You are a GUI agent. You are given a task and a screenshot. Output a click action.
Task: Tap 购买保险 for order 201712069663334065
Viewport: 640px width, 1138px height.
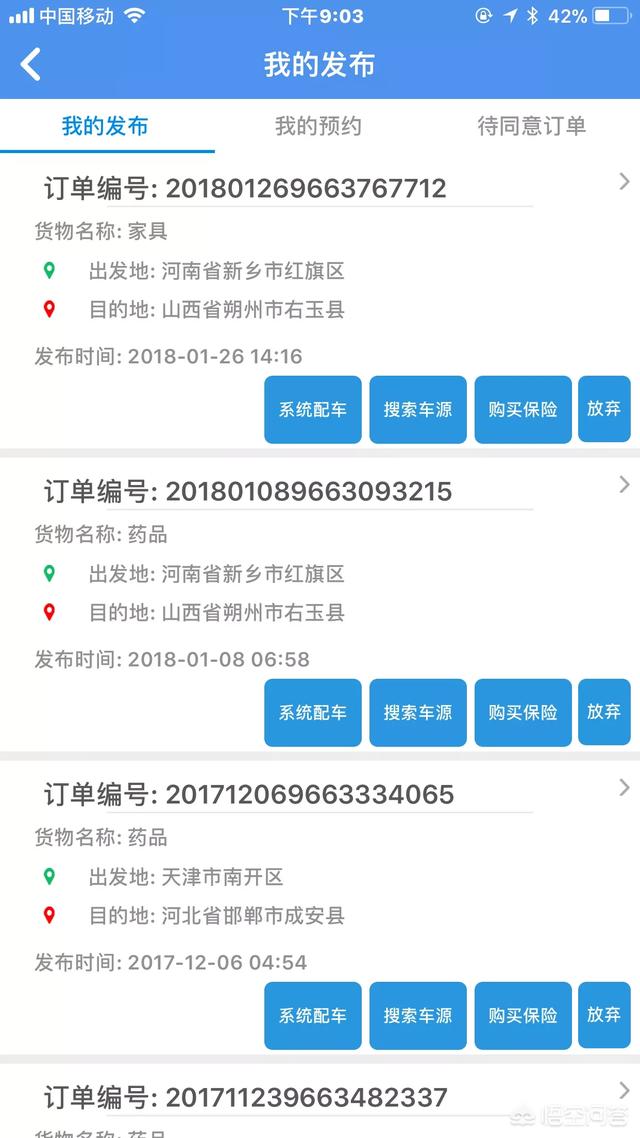coord(523,1015)
